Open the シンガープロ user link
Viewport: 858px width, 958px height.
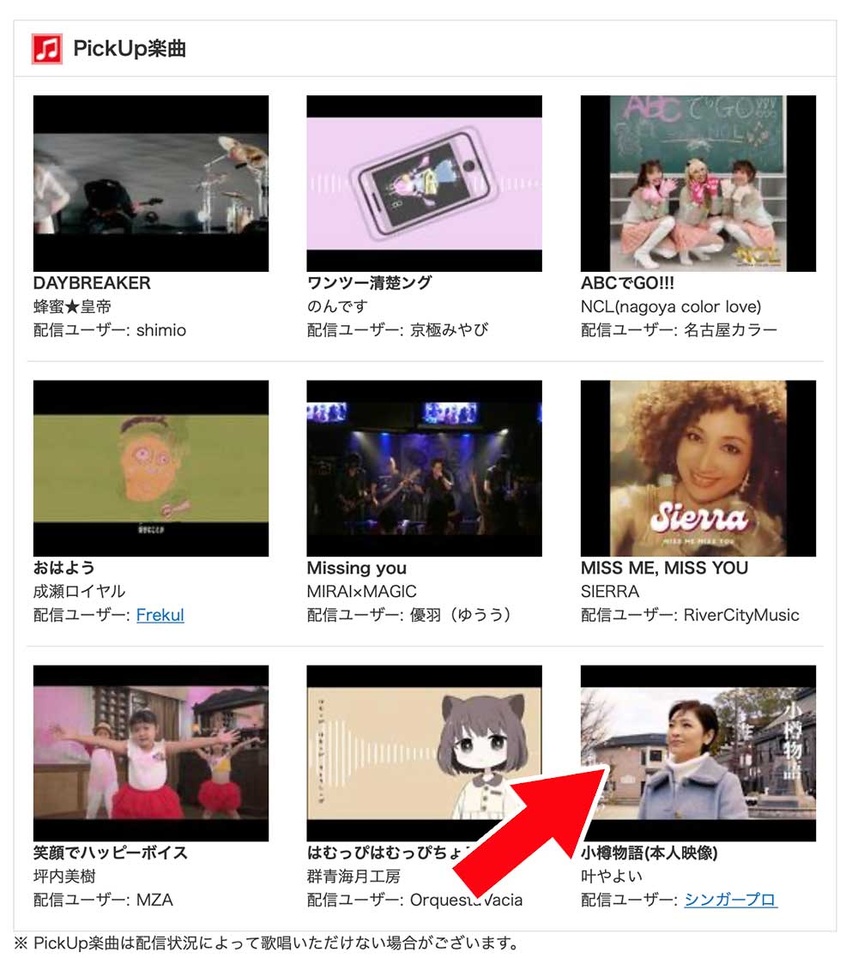pyautogui.click(x=730, y=900)
